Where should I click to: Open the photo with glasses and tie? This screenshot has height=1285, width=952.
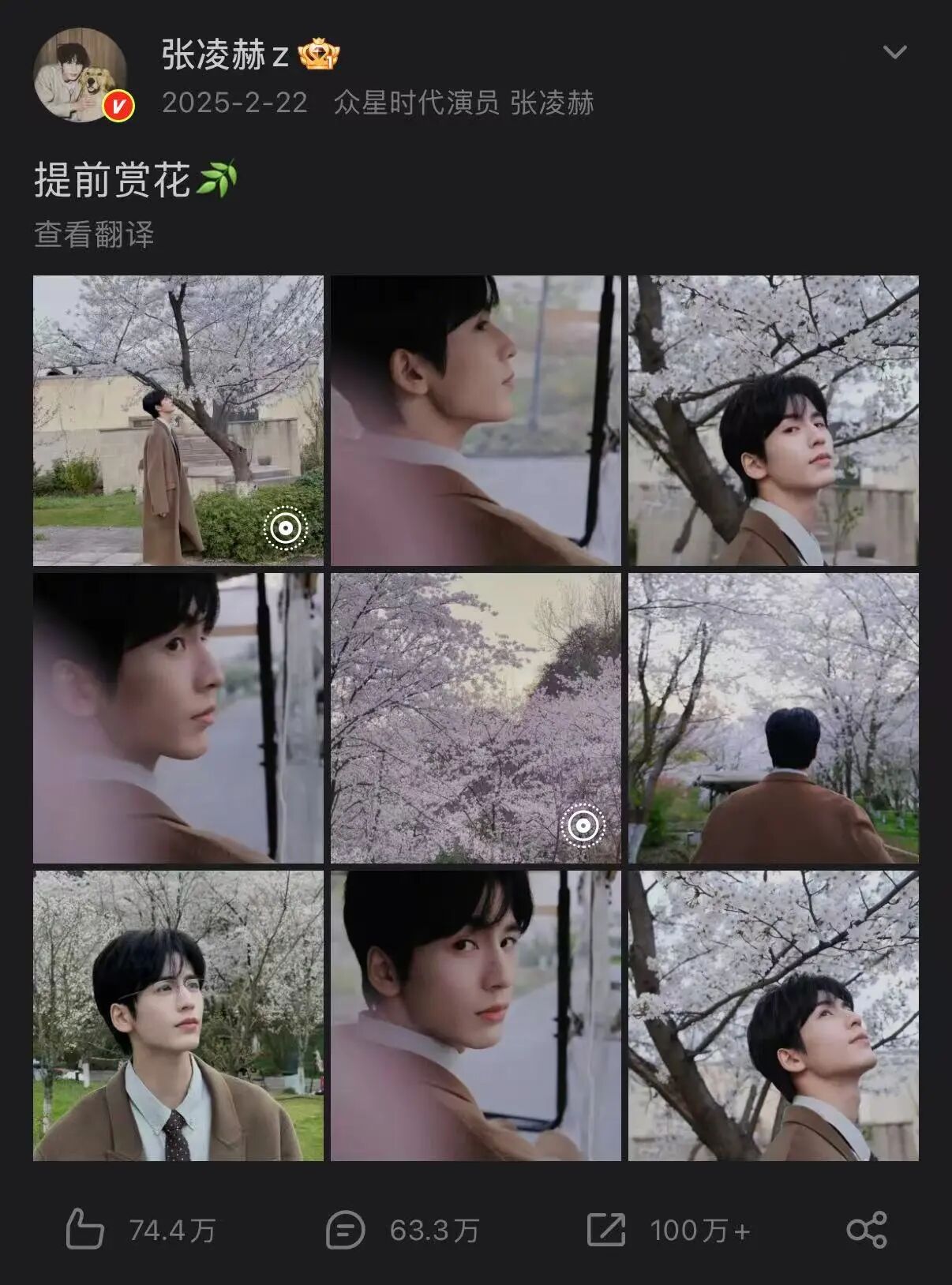[178, 1015]
